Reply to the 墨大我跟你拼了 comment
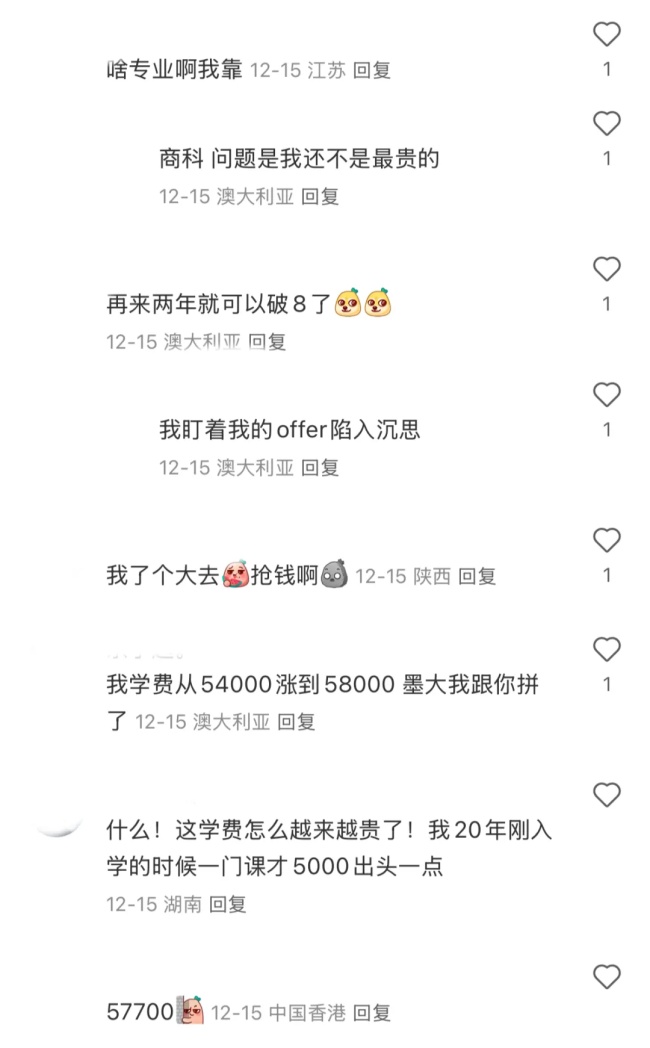 click(296, 721)
